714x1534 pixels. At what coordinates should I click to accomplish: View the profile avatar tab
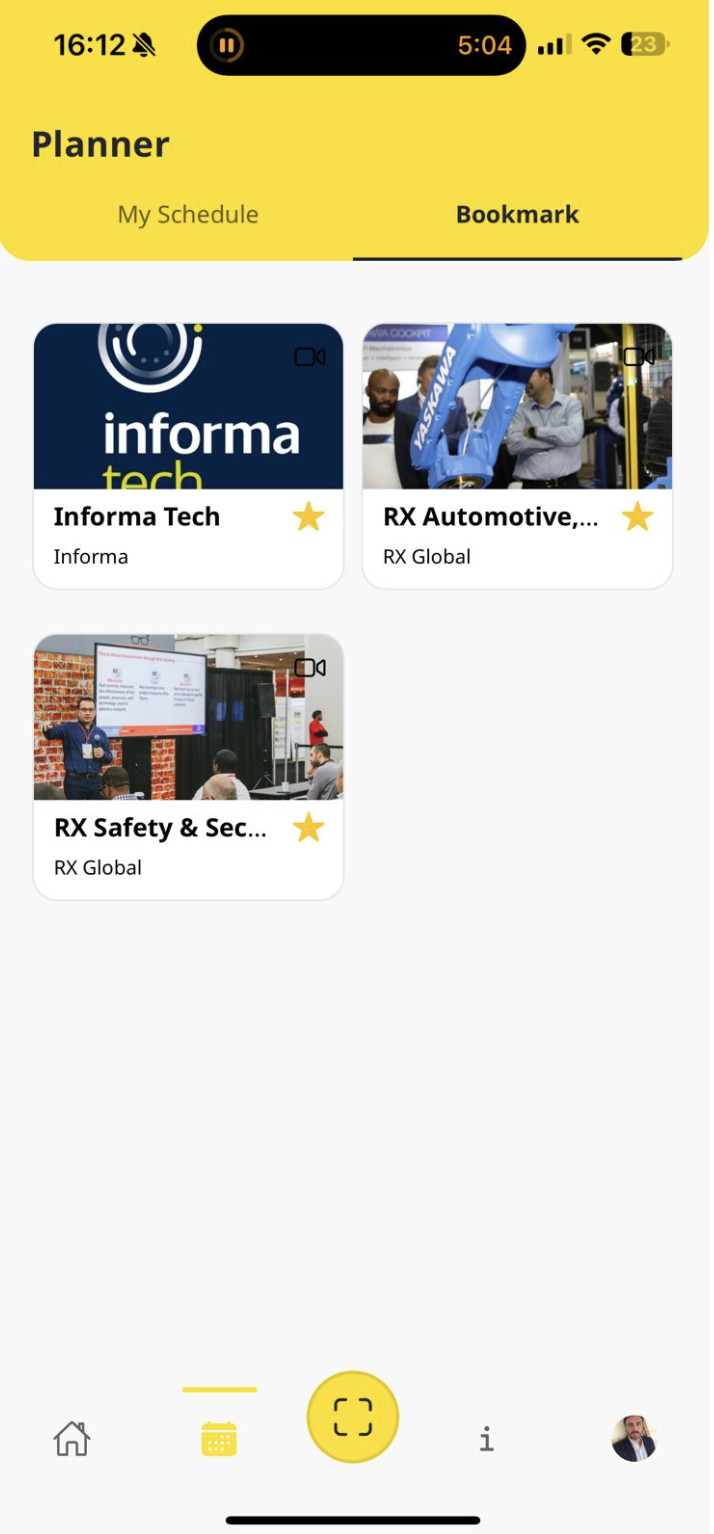point(634,1439)
